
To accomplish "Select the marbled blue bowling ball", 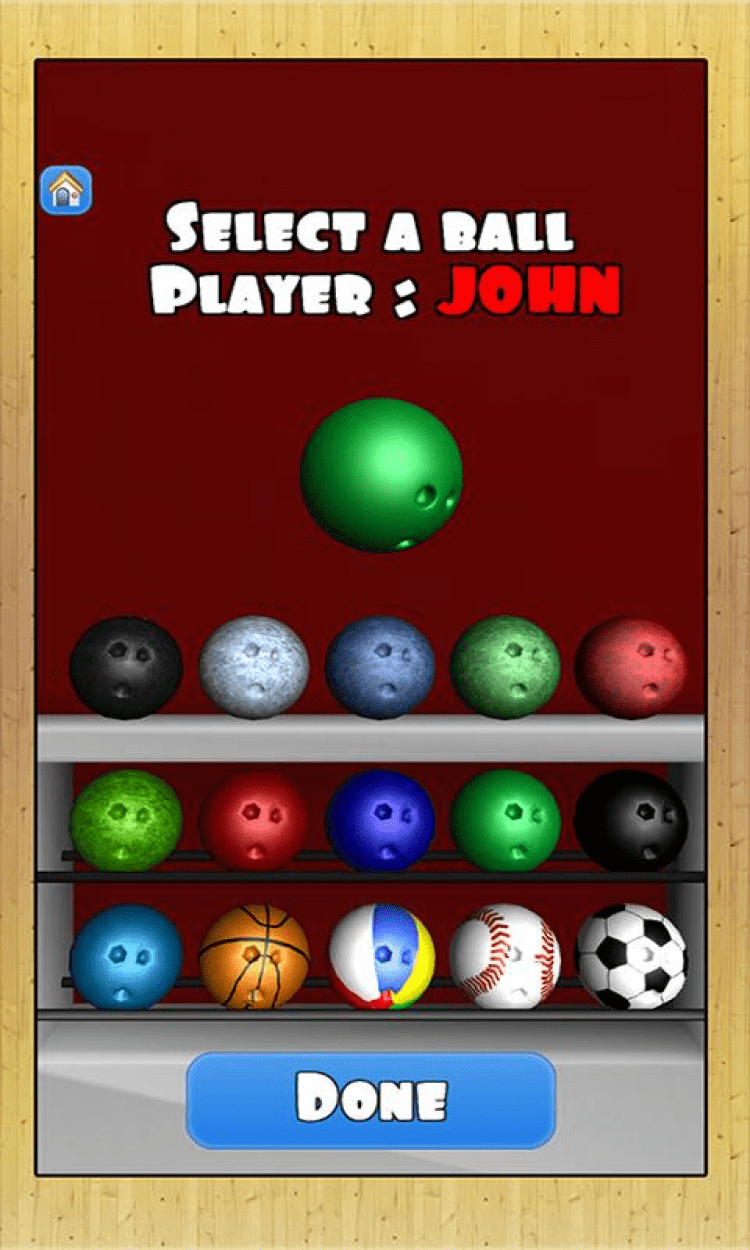I will [x=380, y=666].
